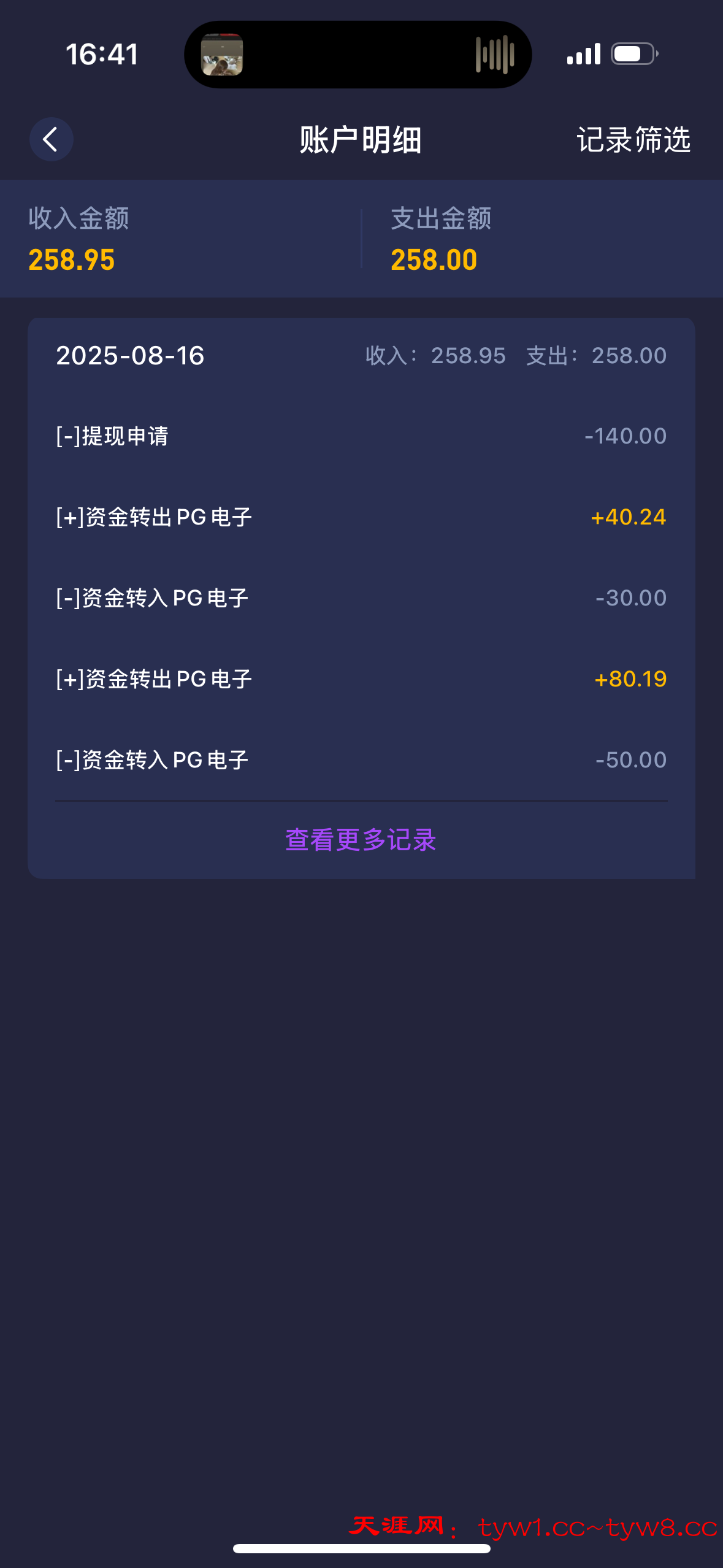Screen dimensions: 723x1568
Task: Tap the 2025-08-16 date header
Action: (x=131, y=356)
